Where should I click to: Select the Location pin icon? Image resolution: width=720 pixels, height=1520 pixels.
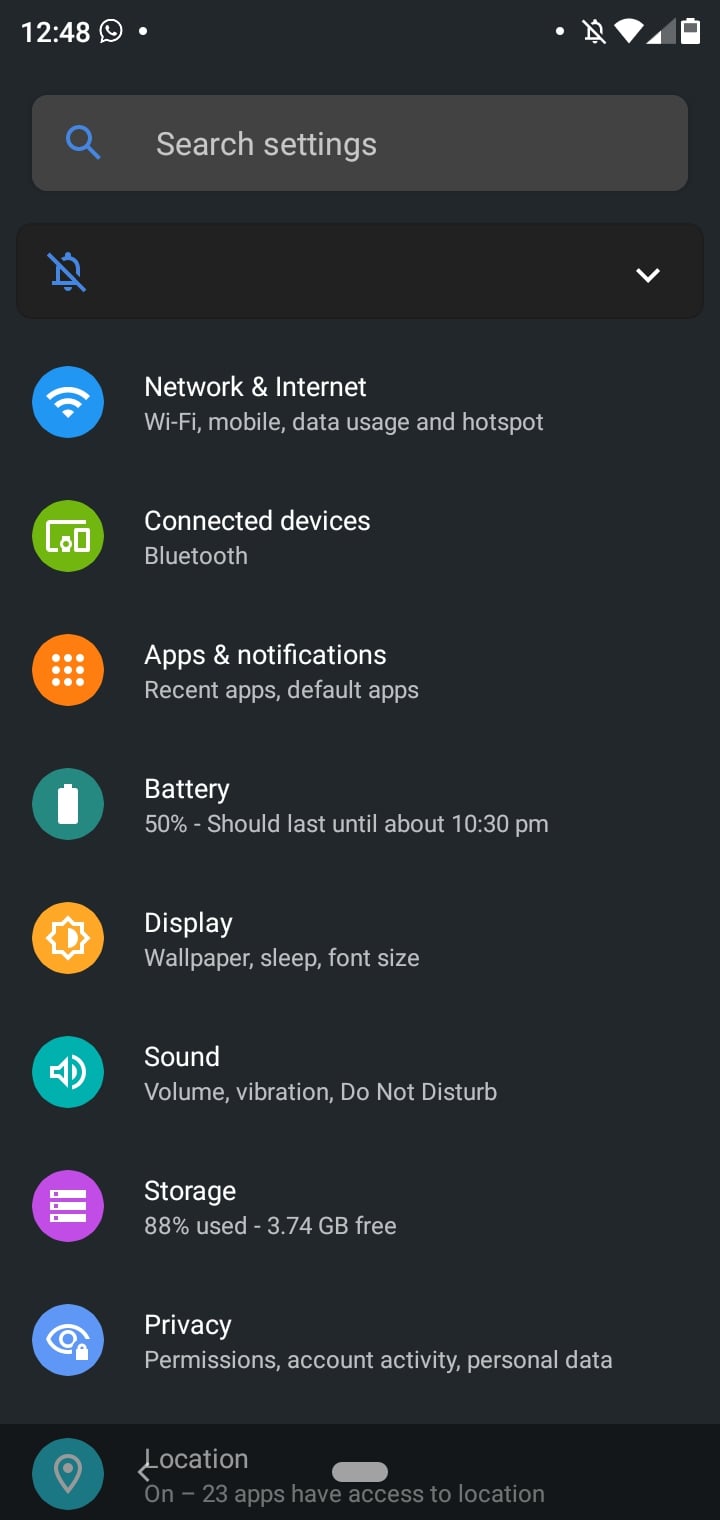(x=68, y=1473)
